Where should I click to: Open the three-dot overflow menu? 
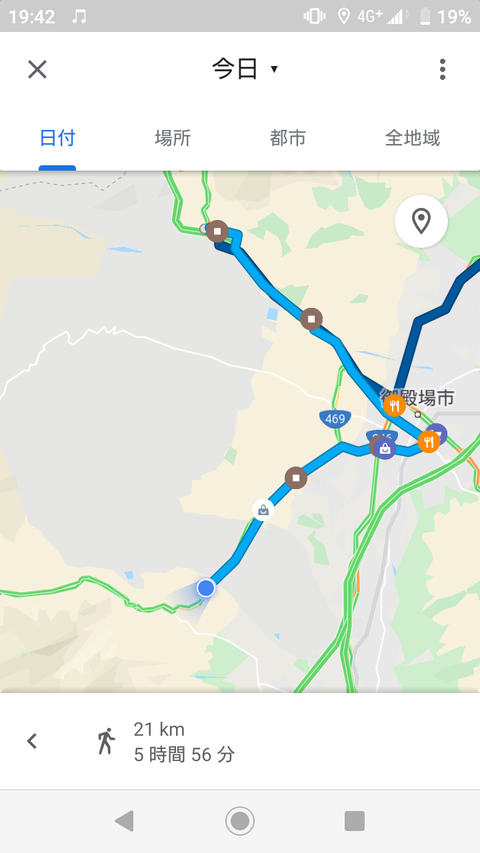pos(442,70)
